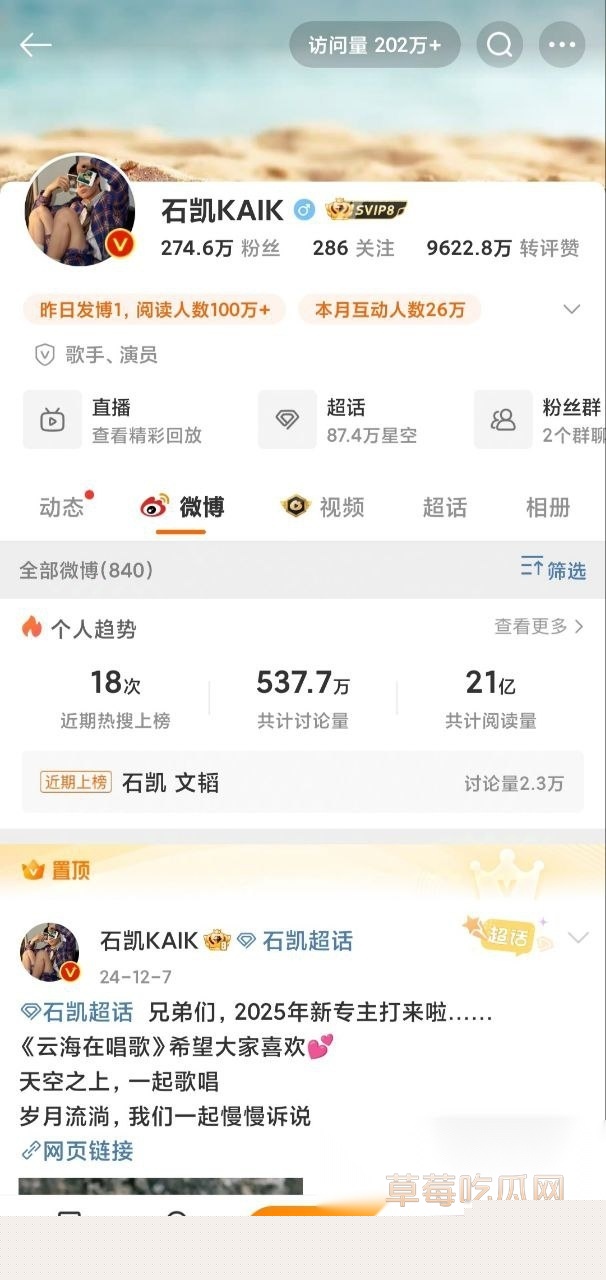
Task: Open the 石凯 文韬 trending topic row
Action: click(302, 783)
